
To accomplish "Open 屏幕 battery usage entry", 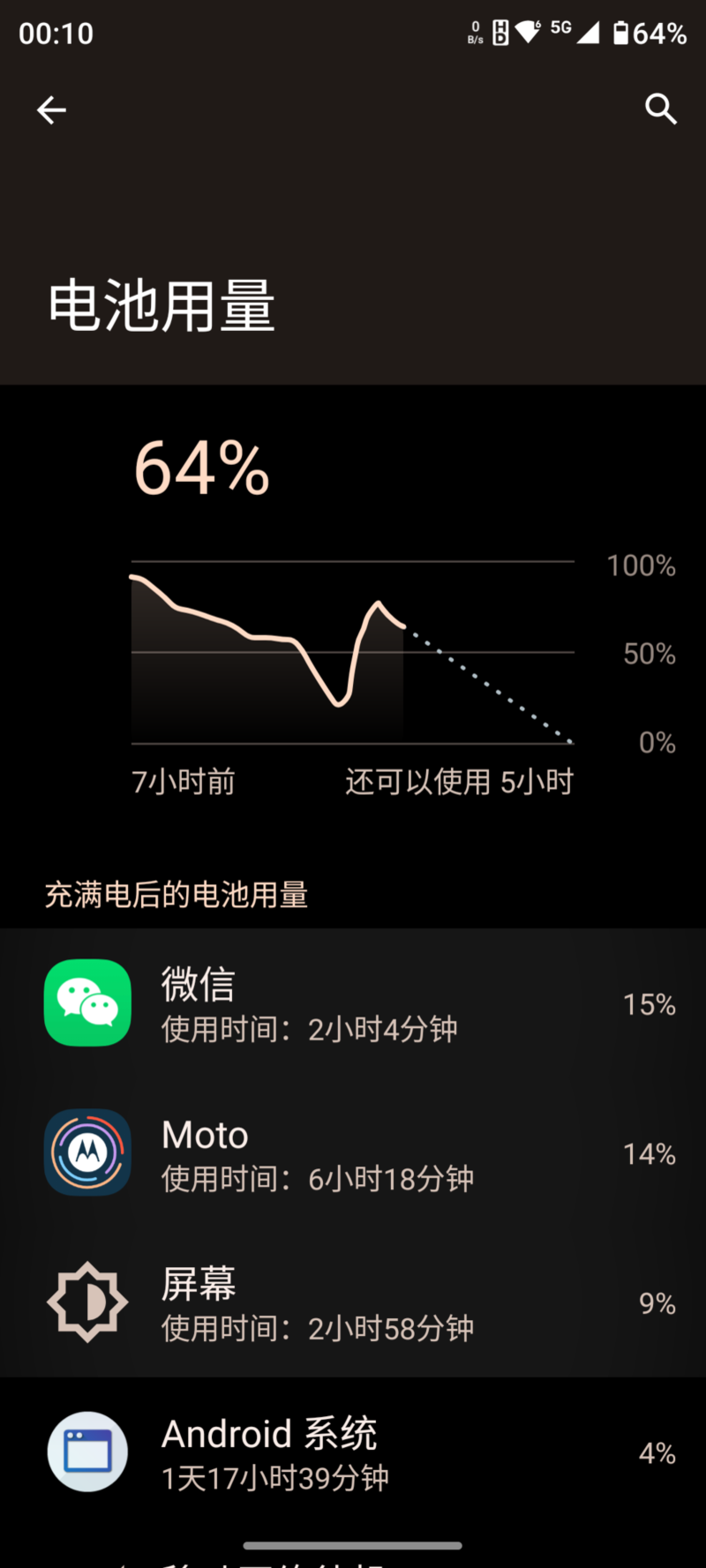I will 353,1302.
